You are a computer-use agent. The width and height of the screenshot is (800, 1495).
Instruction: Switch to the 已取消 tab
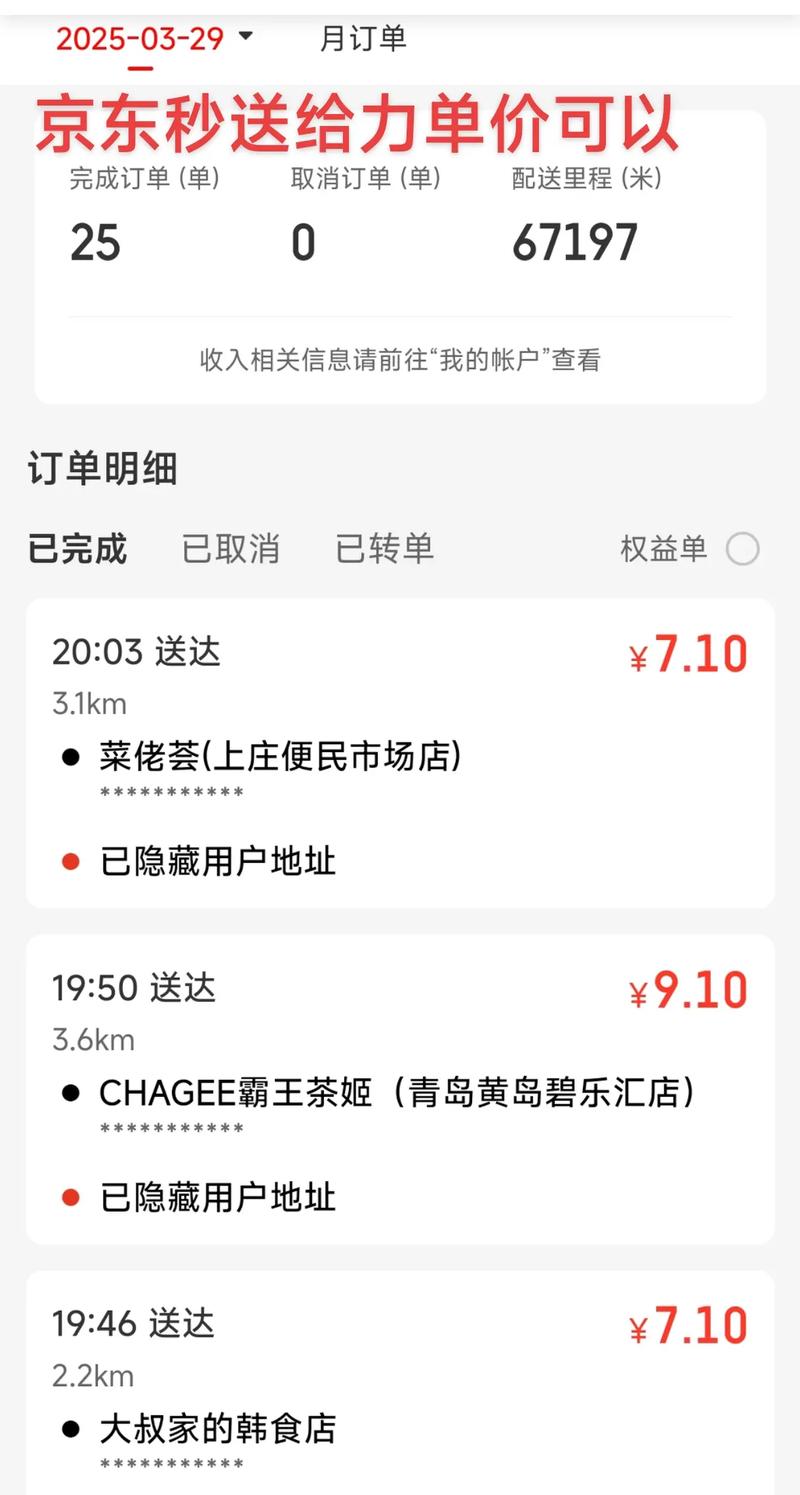click(230, 549)
